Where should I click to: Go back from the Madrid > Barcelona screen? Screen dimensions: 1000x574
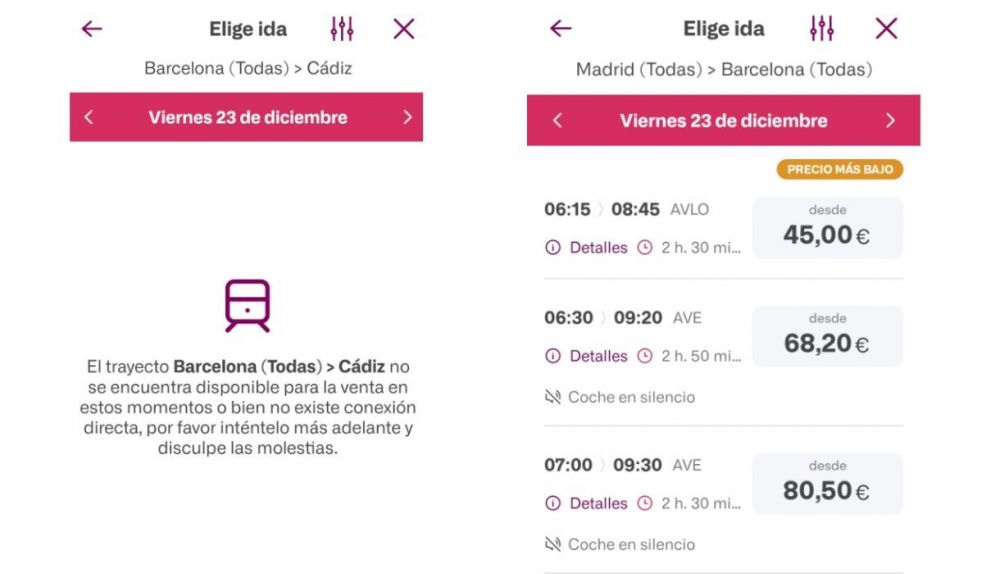pyautogui.click(x=561, y=29)
